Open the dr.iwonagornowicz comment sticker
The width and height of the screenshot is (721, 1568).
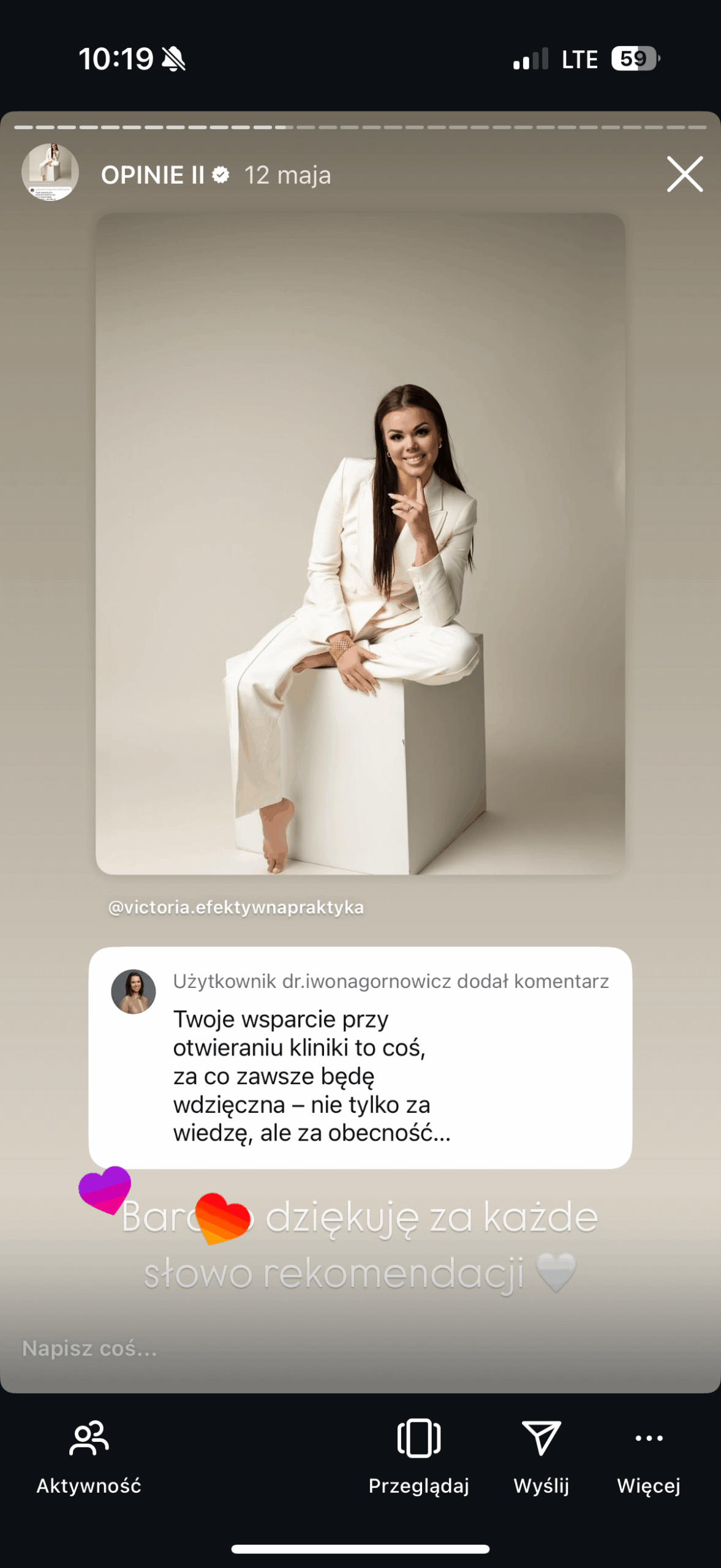[x=360, y=1057]
